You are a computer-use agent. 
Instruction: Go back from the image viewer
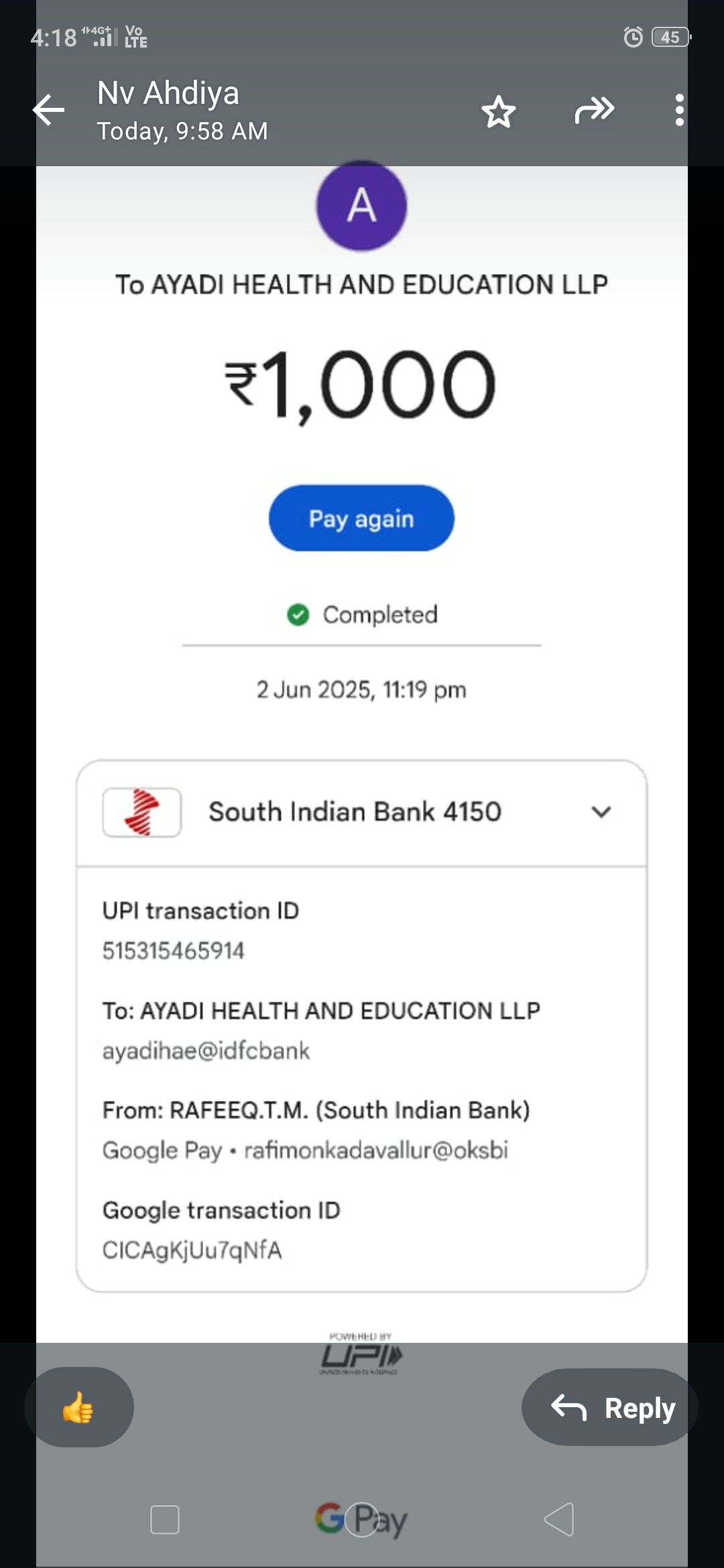pyautogui.click(x=49, y=110)
